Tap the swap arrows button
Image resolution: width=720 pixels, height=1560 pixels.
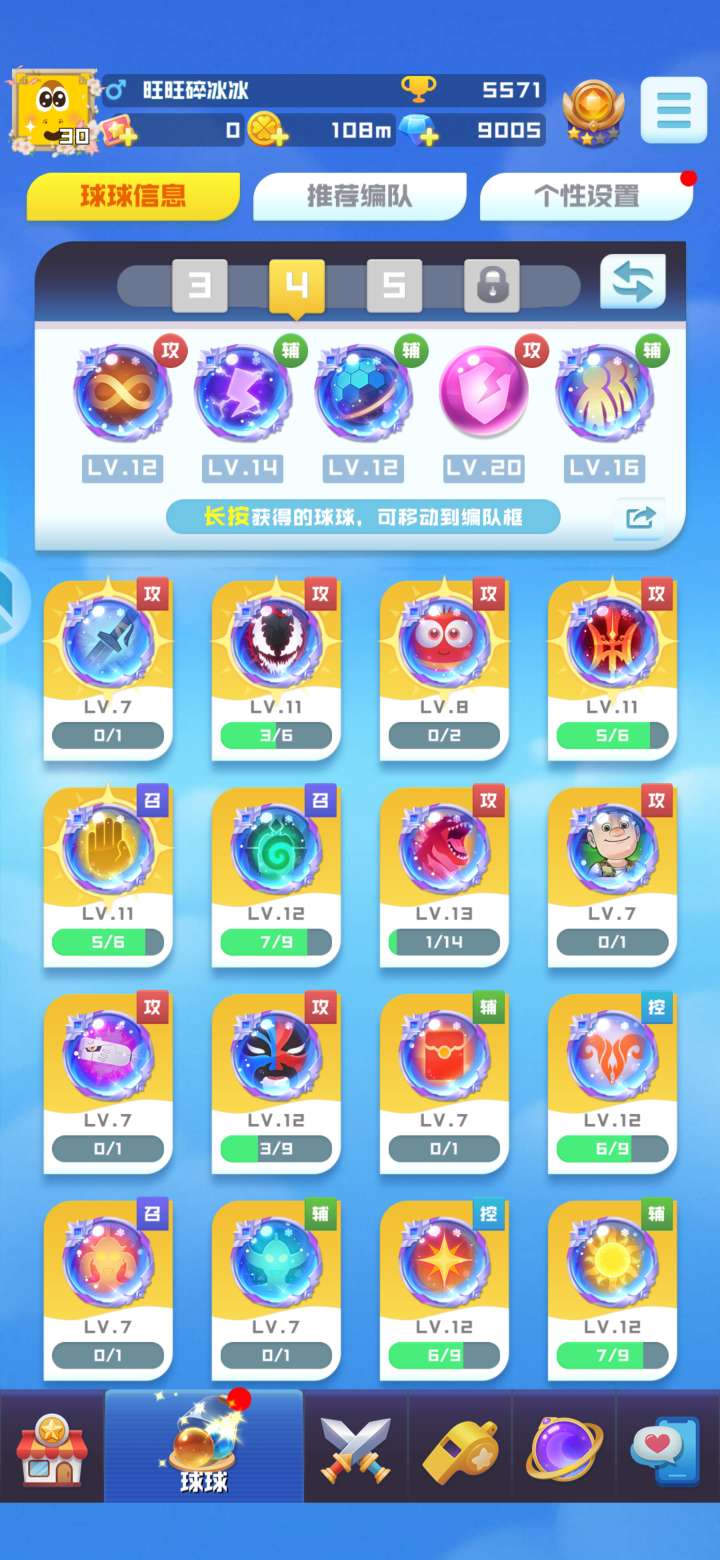[632, 282]
